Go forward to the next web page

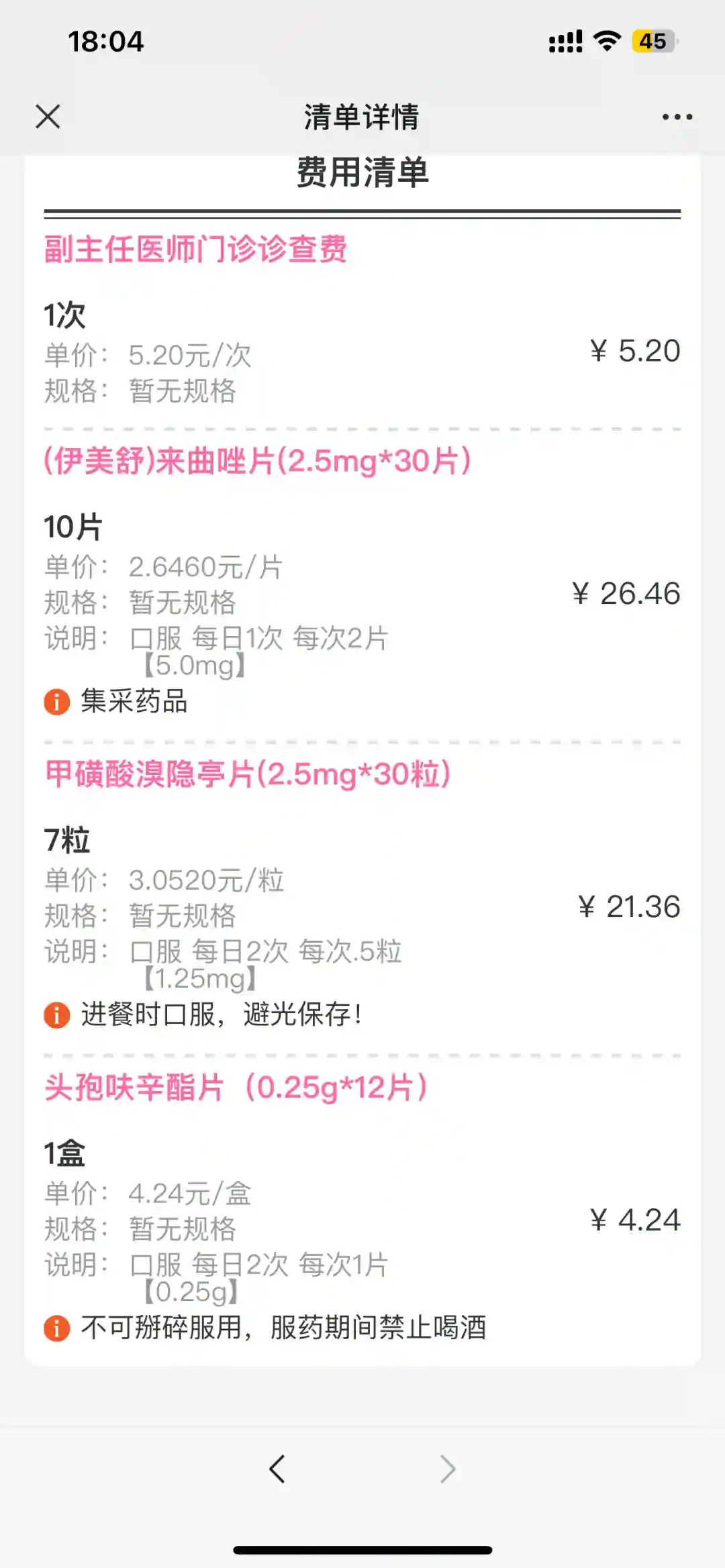(448, 1469)
